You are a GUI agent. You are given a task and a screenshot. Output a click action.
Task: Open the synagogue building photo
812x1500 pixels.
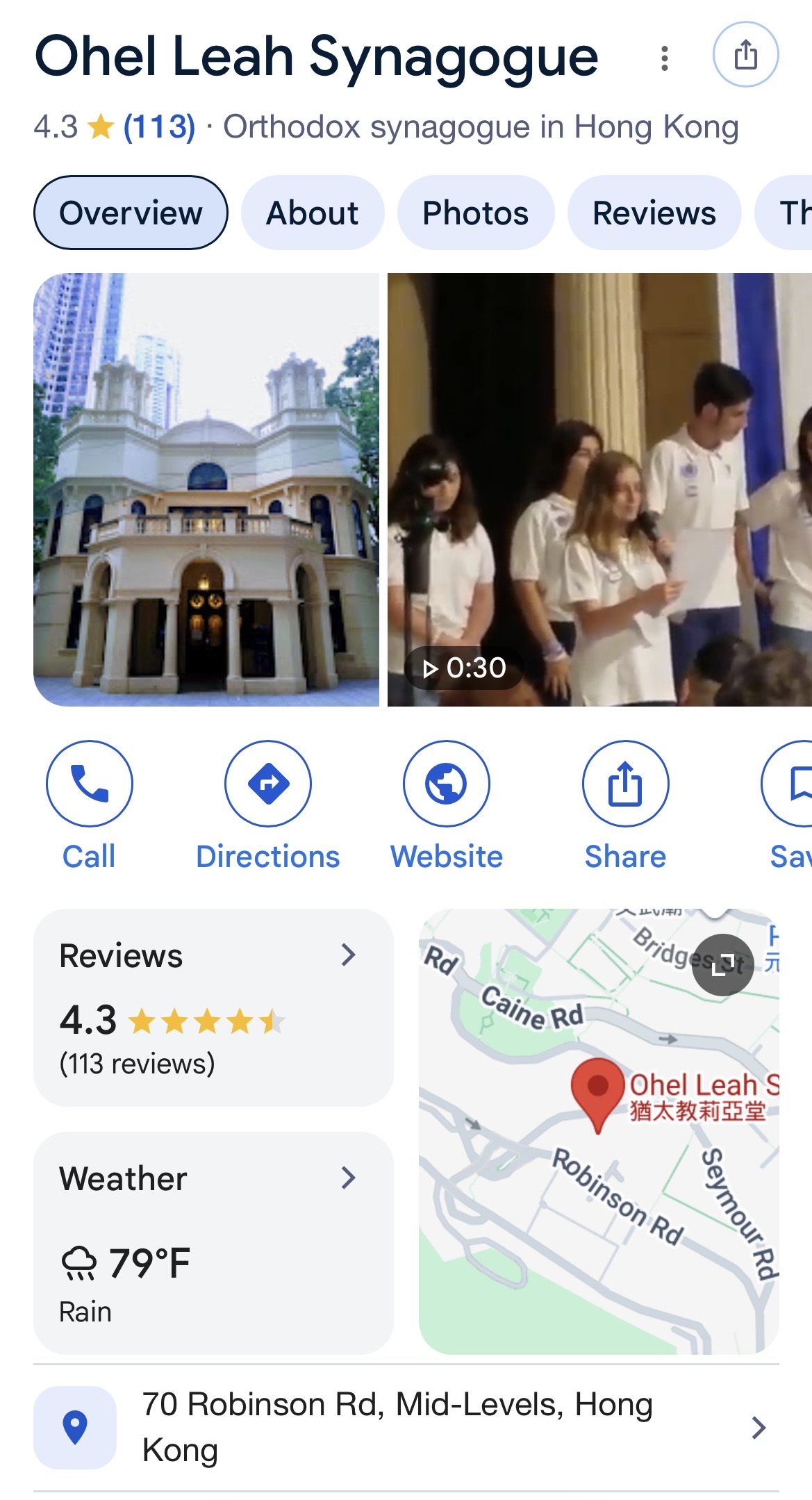point(206,490)
